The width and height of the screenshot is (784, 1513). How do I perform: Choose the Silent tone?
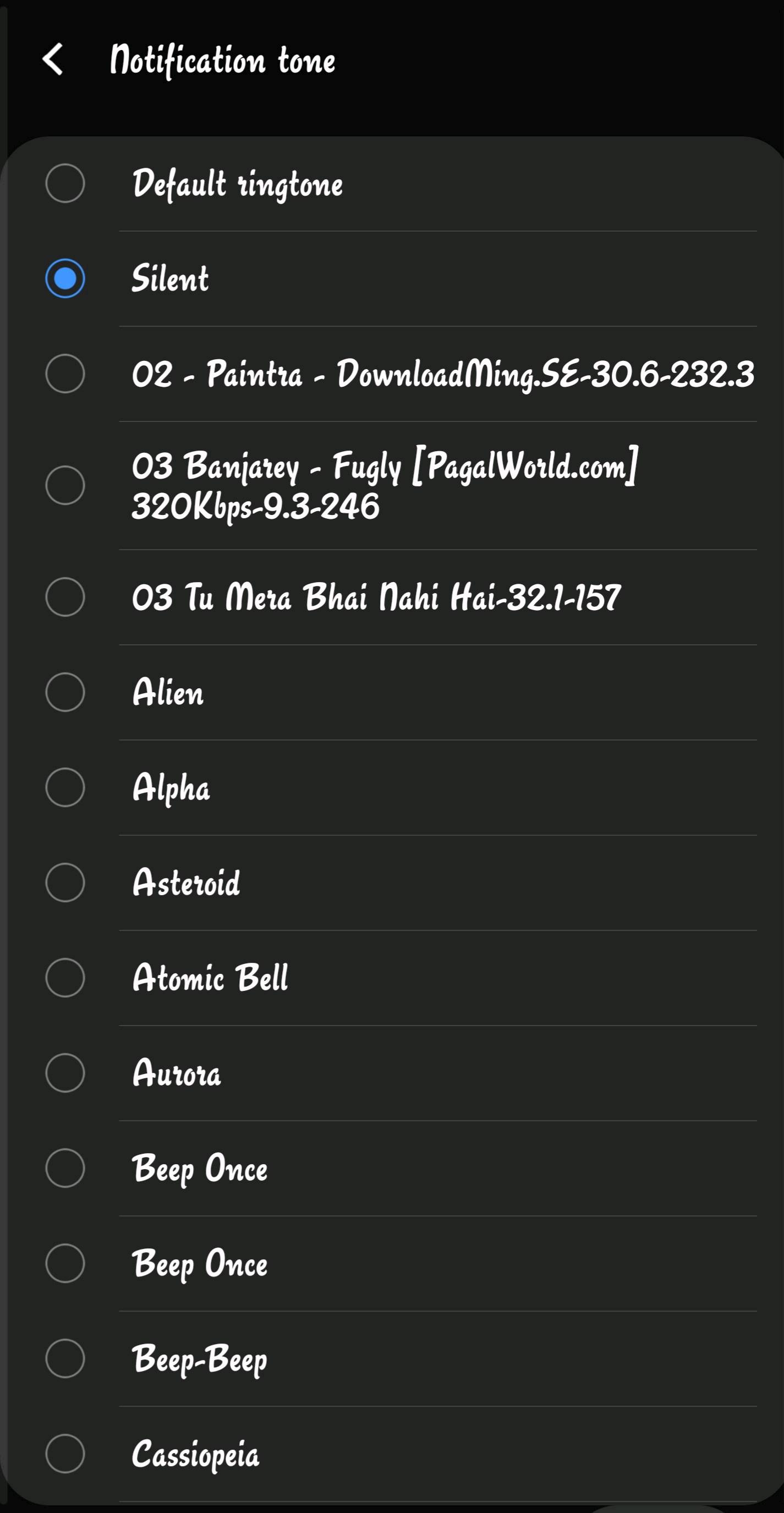(392, 278)
